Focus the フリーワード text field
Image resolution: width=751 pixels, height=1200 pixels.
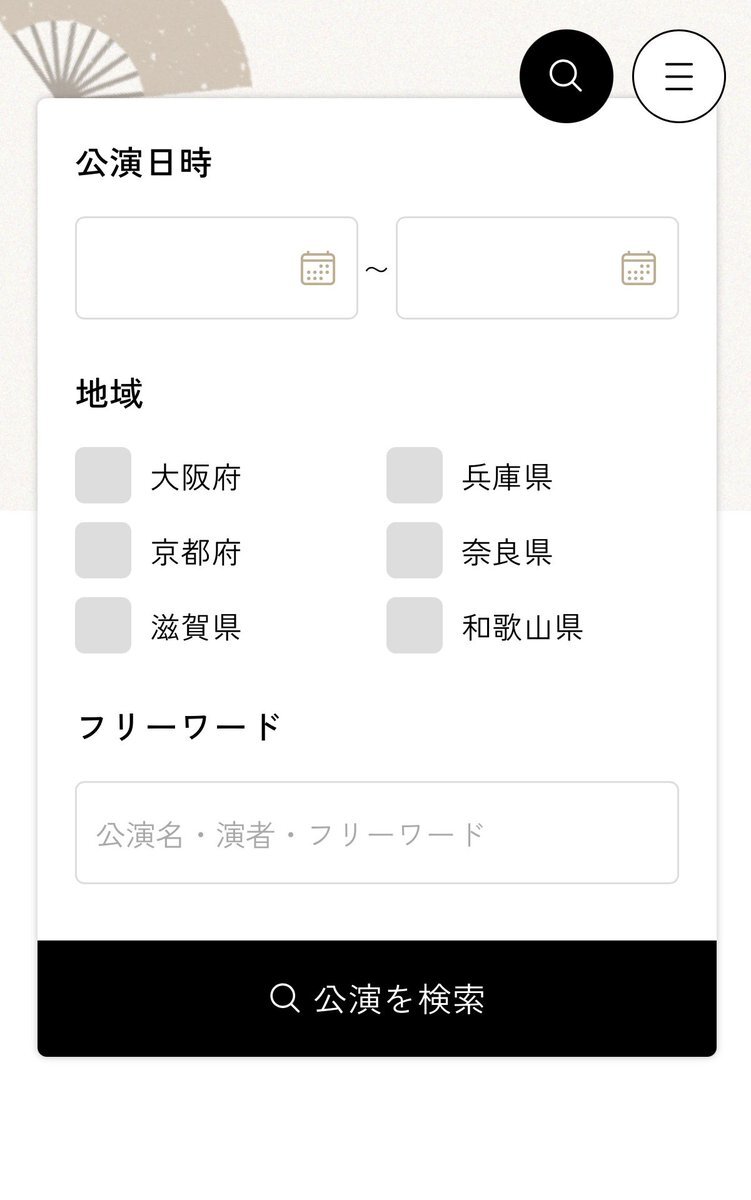click(x=377, y=833)
